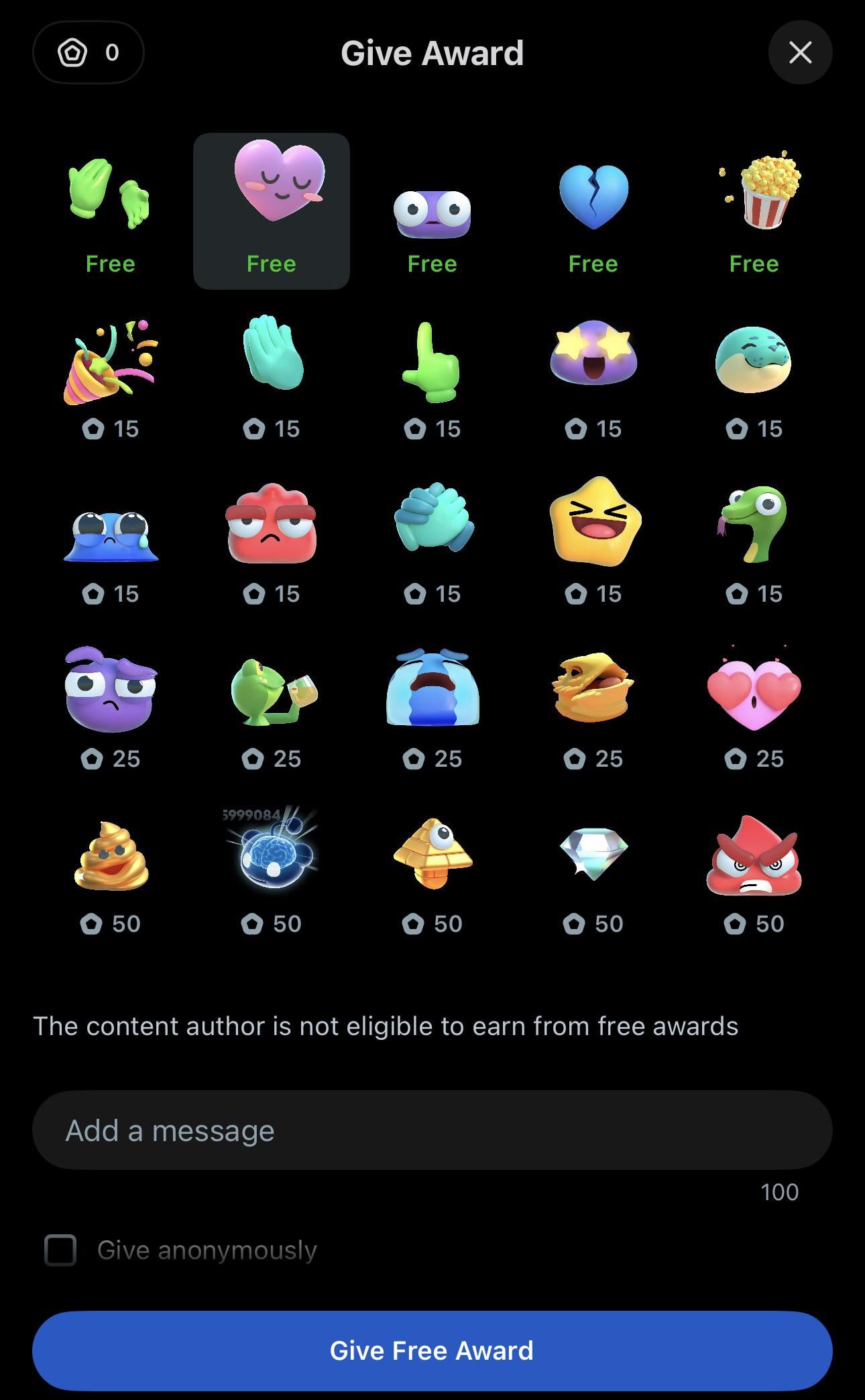Close the Give Award dialog

[x=800, y=52]
